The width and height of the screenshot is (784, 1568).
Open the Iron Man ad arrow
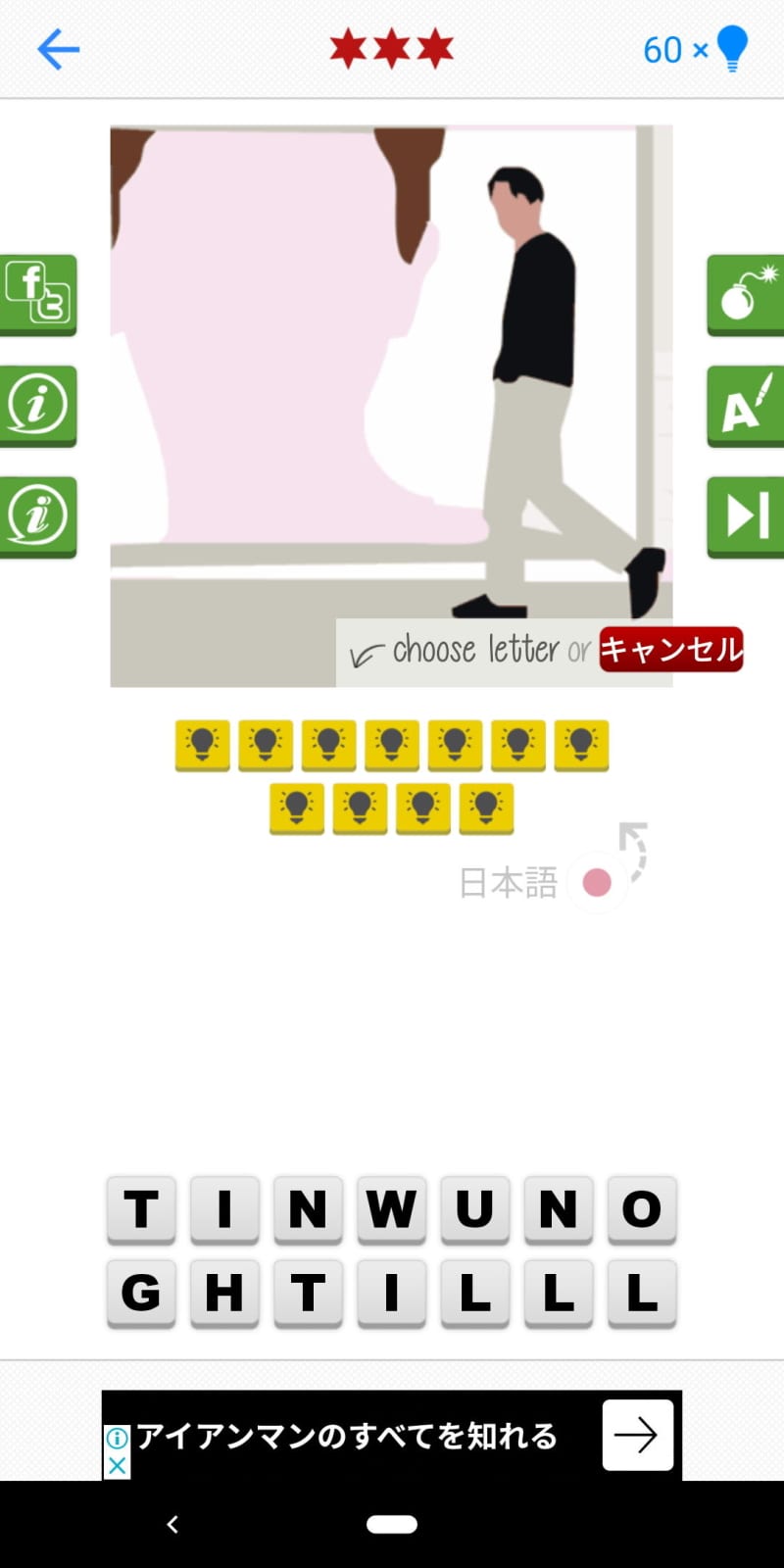point(637,1435)
